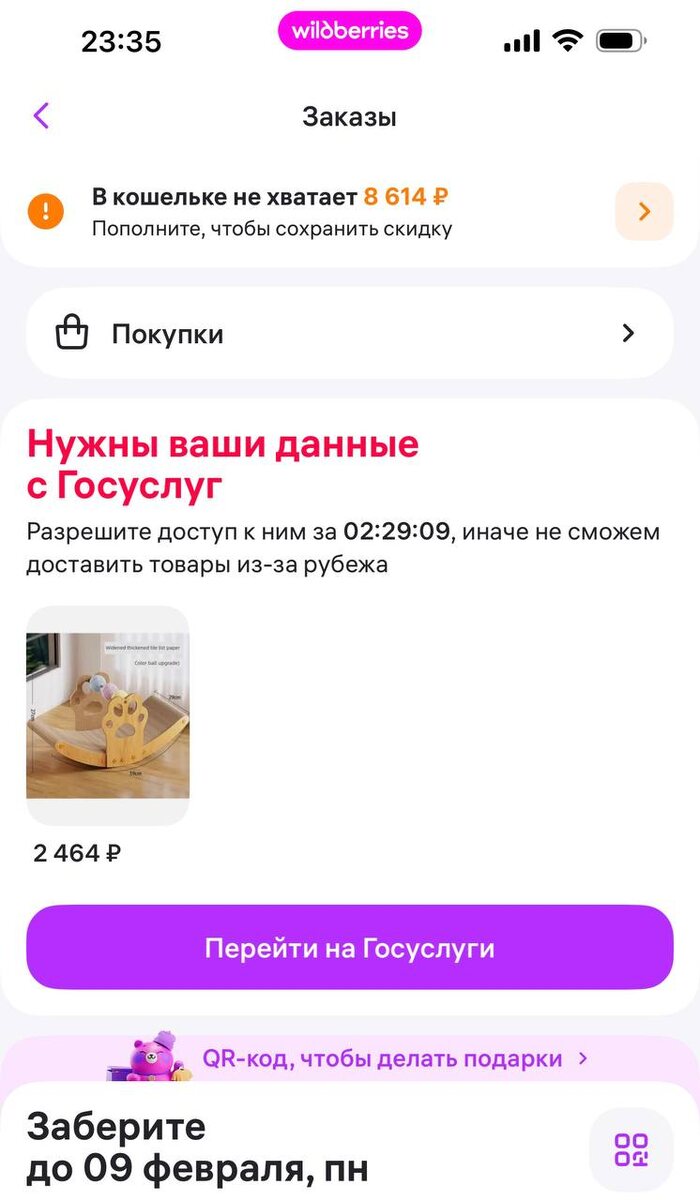Tap Перейти на Госуслуги button
The height and width of the screenshot is (1200, 700).
(x=349, y=947)
